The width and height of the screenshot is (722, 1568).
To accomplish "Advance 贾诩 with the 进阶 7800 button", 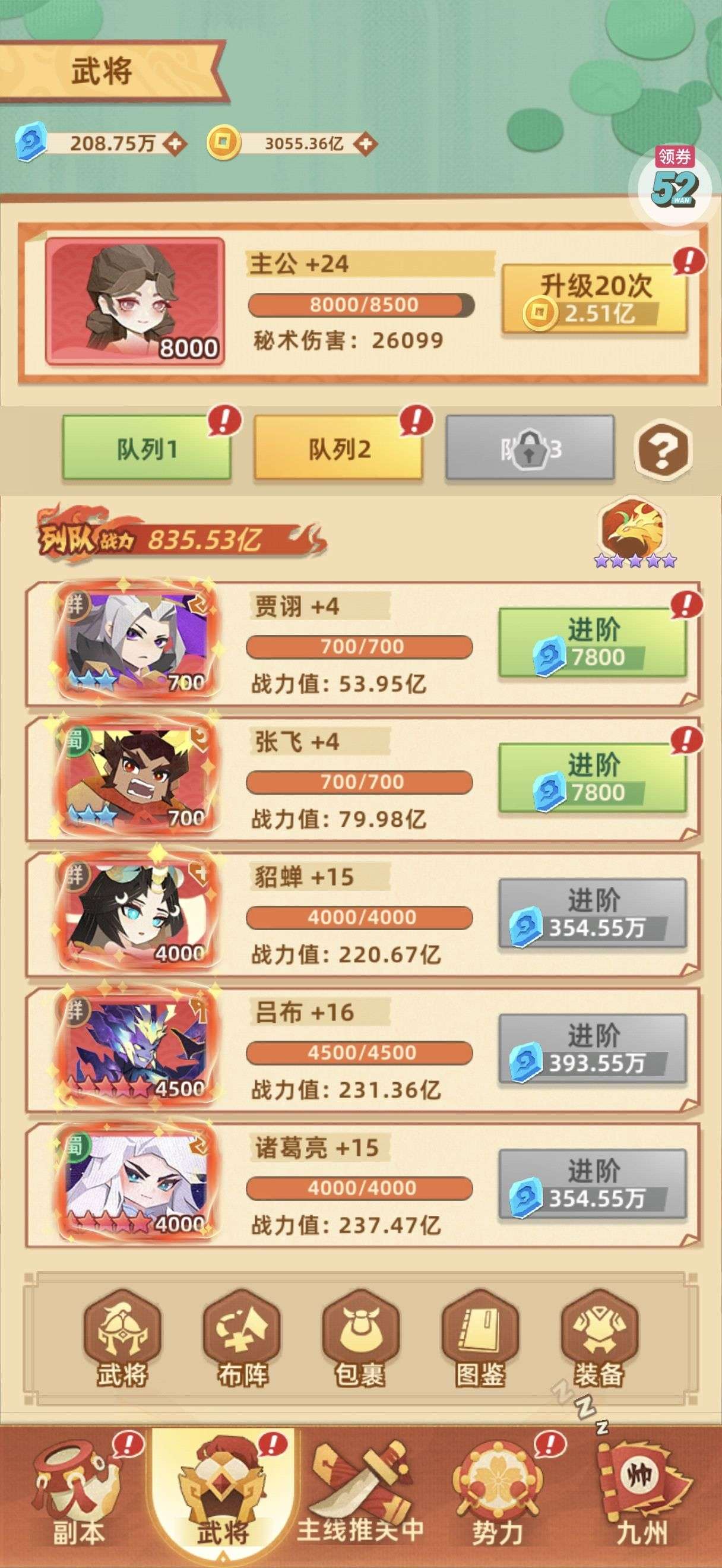I will tap(593, 643).
